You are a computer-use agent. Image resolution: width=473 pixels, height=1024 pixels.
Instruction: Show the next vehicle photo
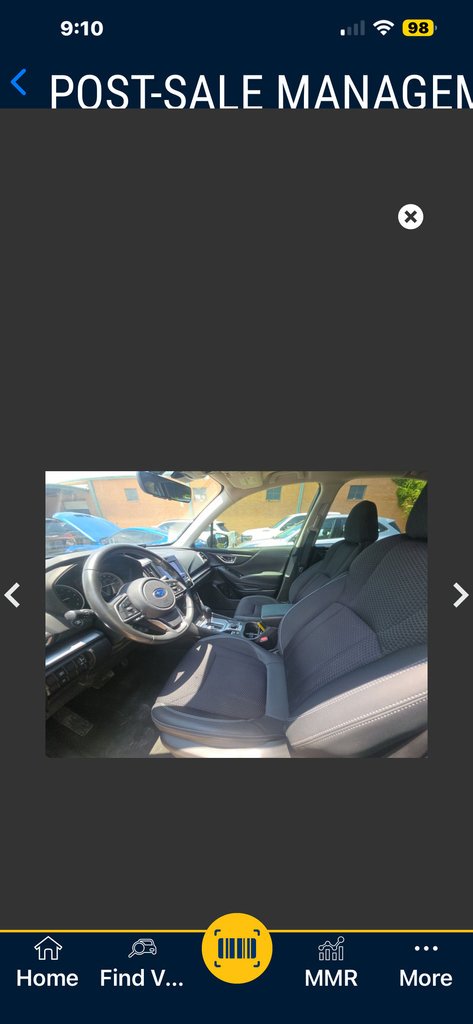461,595
